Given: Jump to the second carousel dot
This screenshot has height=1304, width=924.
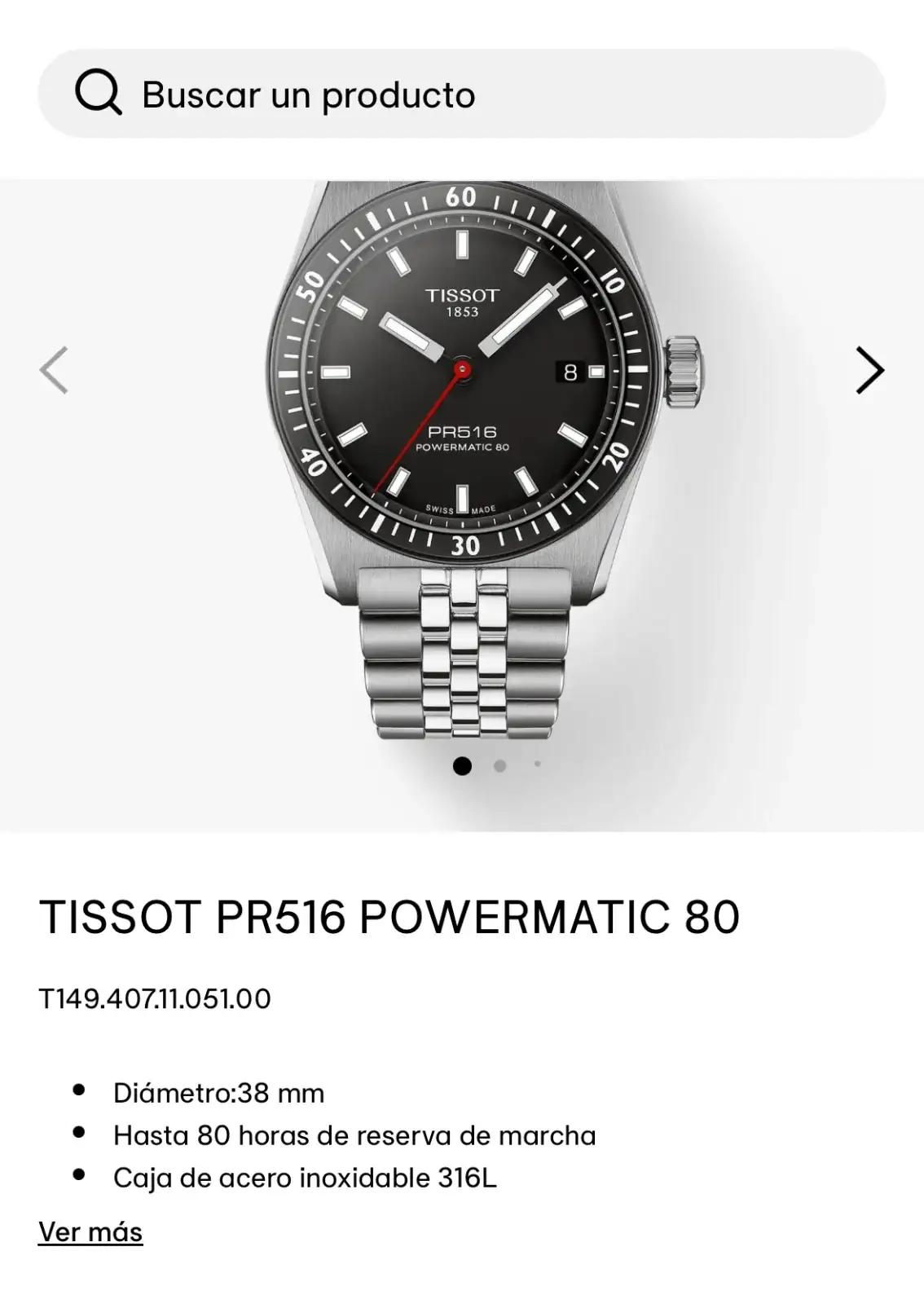Looking at the screenshot, I should click(499, 765).
